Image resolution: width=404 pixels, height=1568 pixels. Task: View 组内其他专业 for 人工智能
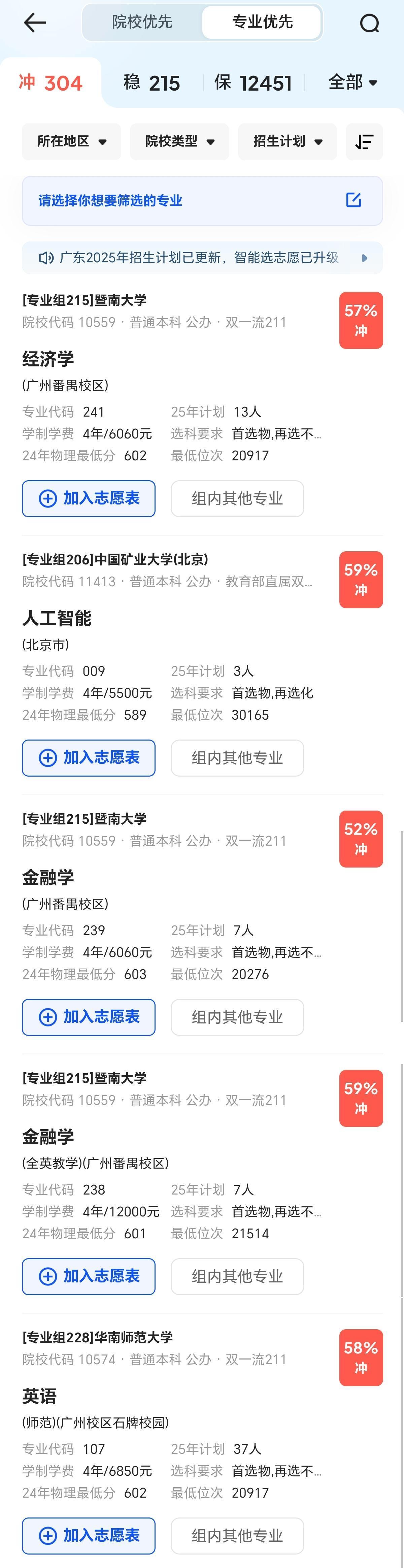(x=237, y=758)
